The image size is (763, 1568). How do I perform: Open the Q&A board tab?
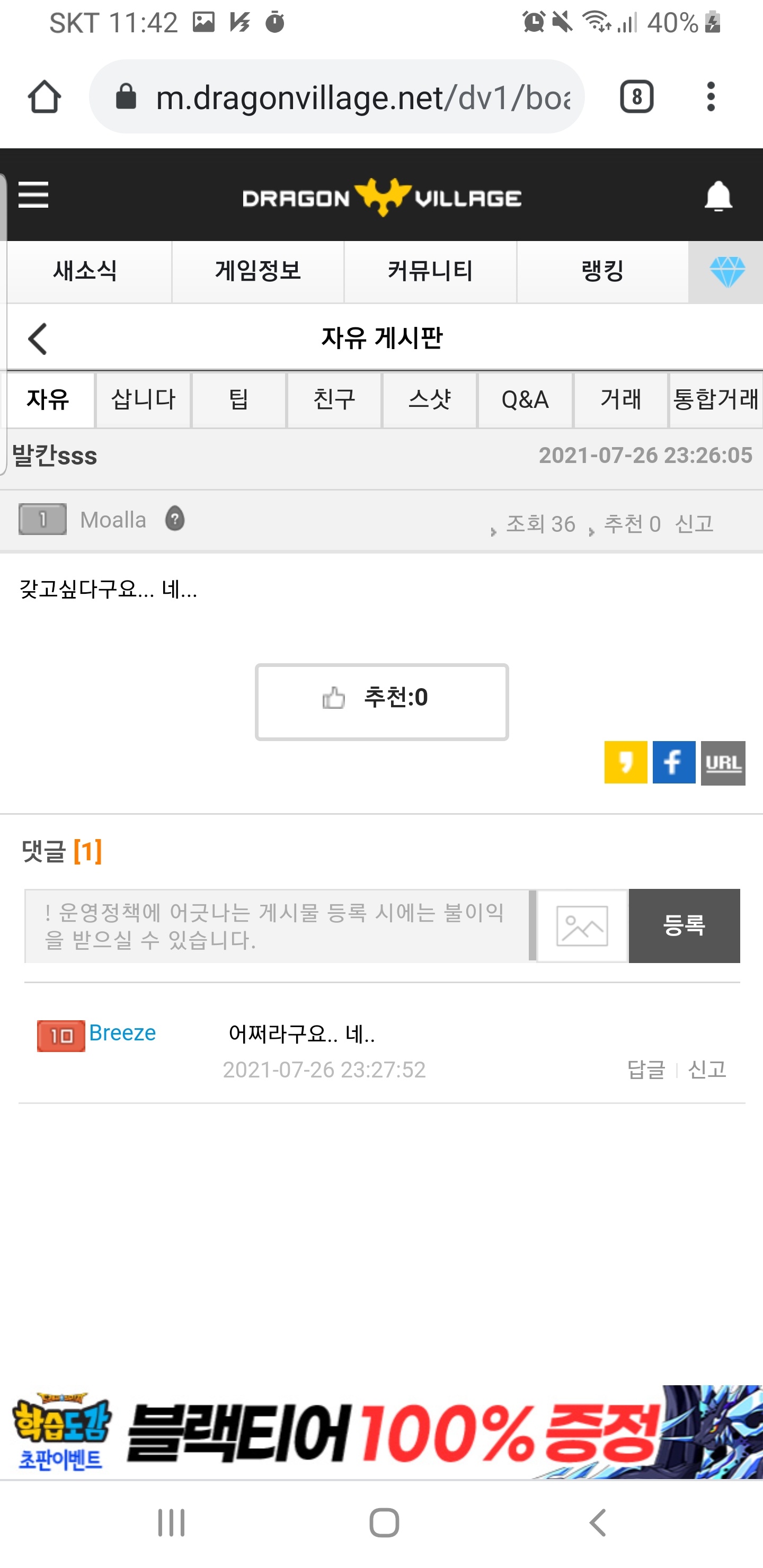[525, 400]
